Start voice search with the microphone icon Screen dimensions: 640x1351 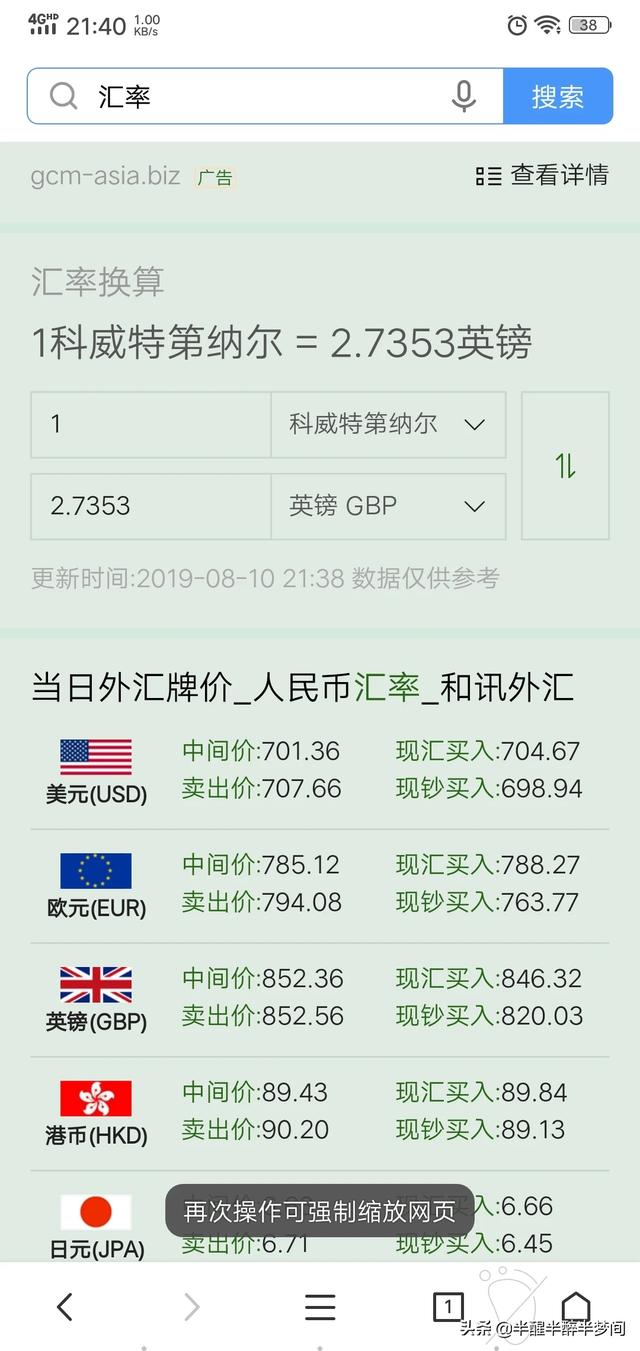pyautogui.click(x=463, y=96)
